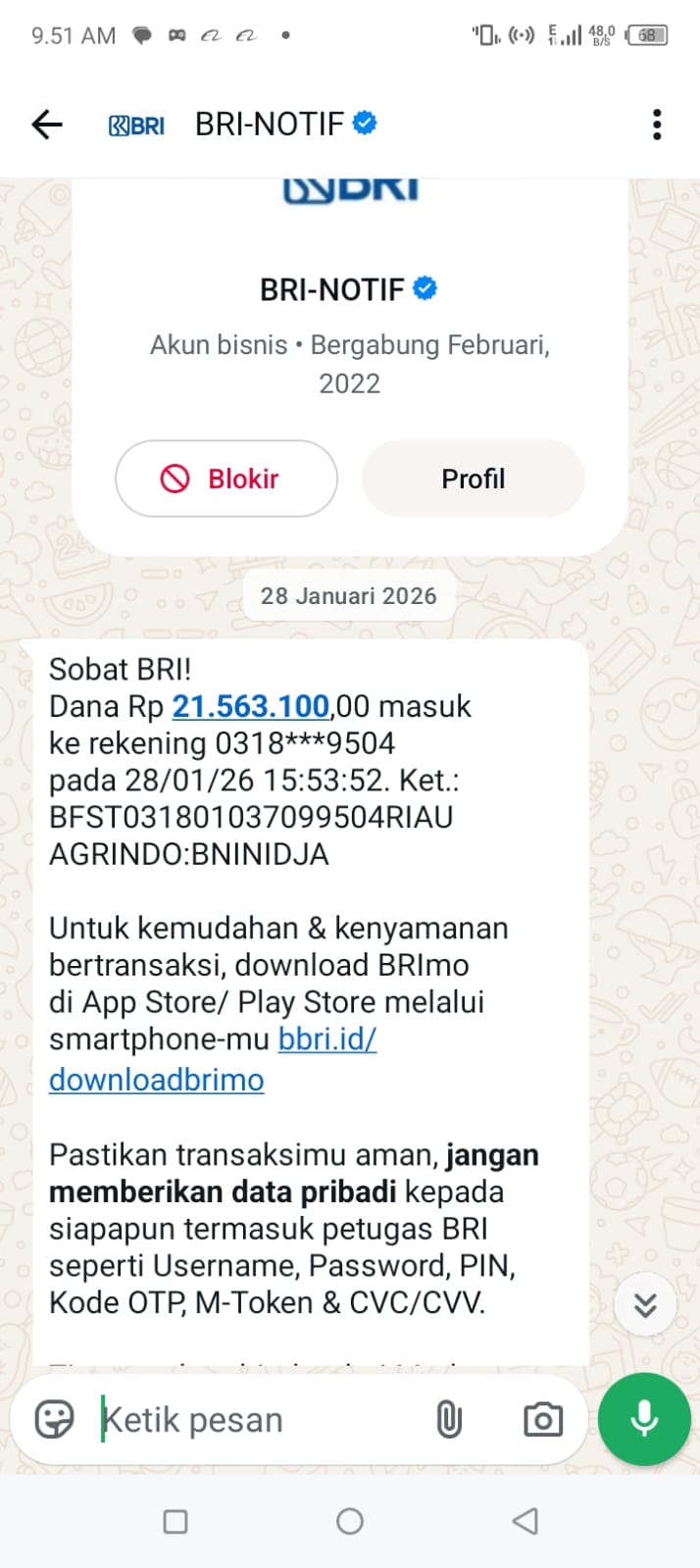The height and width of the screenshot is (1568, 700).
Task: Record a voice message with the microphone
Action: [x=644, y=1419]
